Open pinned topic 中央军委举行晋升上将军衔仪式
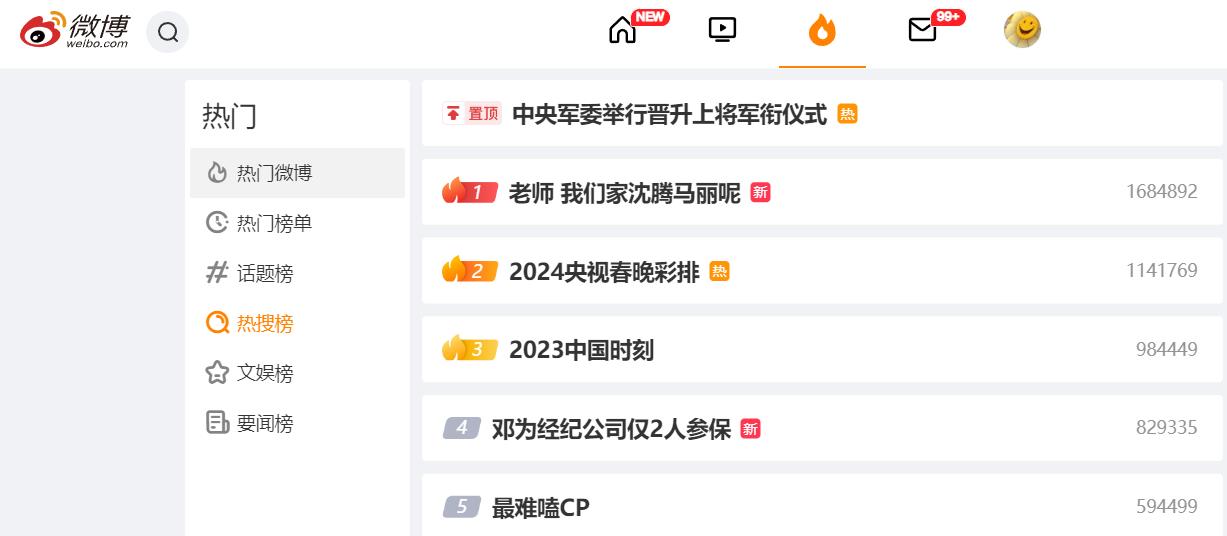The width and height of the screenshot is (1227, 536). 669,114
